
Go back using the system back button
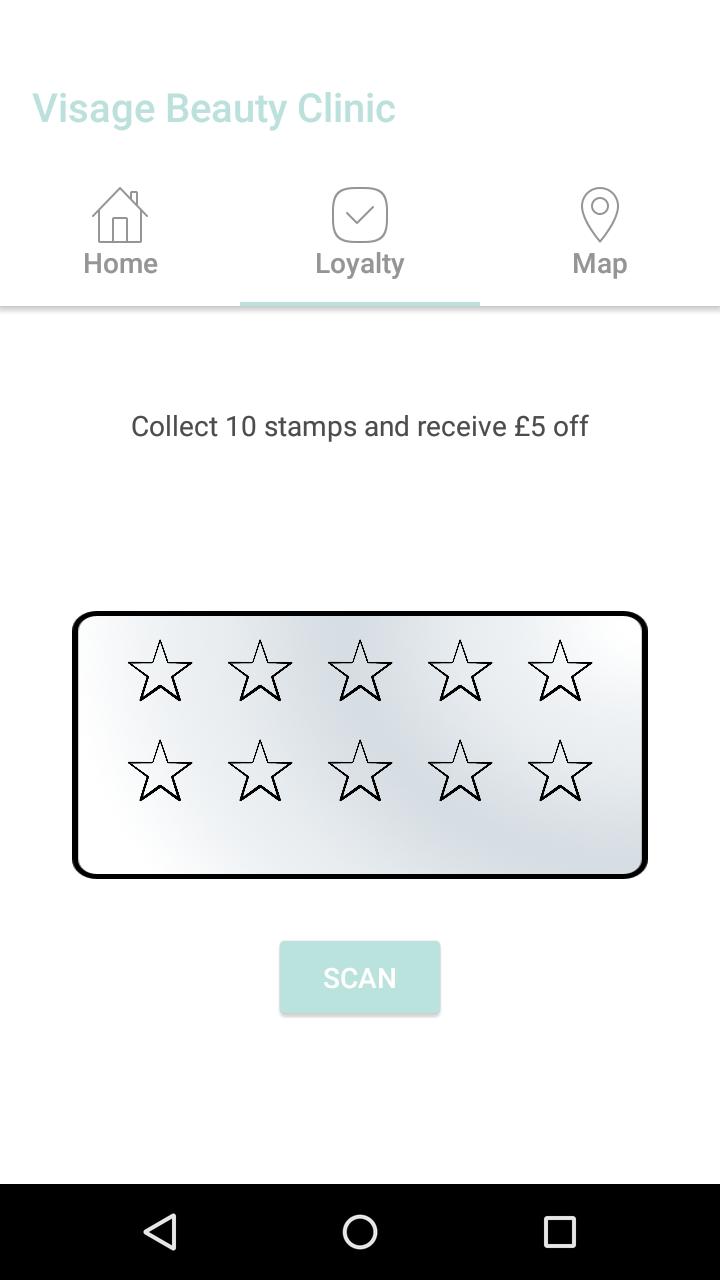click(x=160, y=1231)
